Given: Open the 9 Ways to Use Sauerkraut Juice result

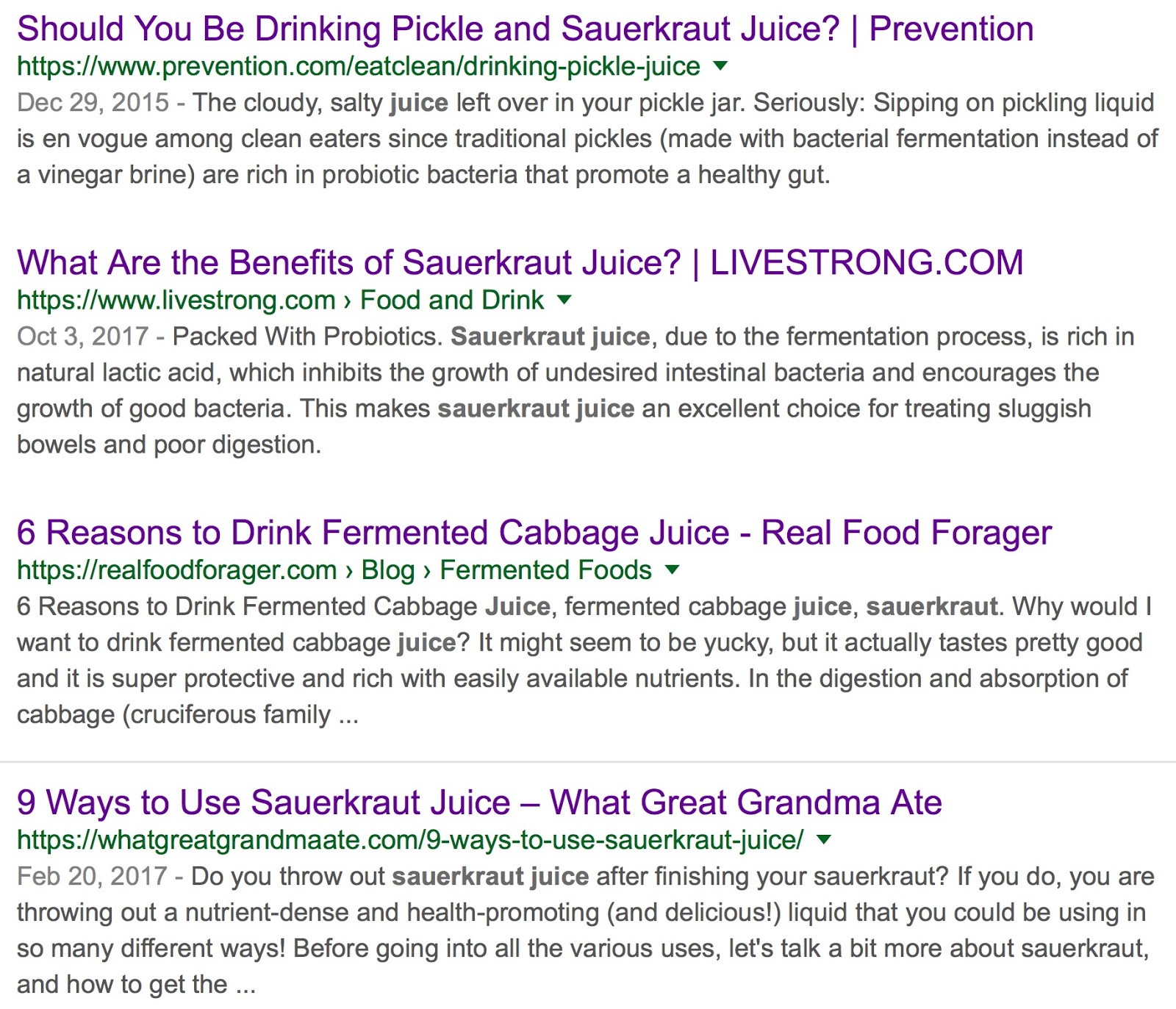Looking at the screenshot, I should pos(478,802).
